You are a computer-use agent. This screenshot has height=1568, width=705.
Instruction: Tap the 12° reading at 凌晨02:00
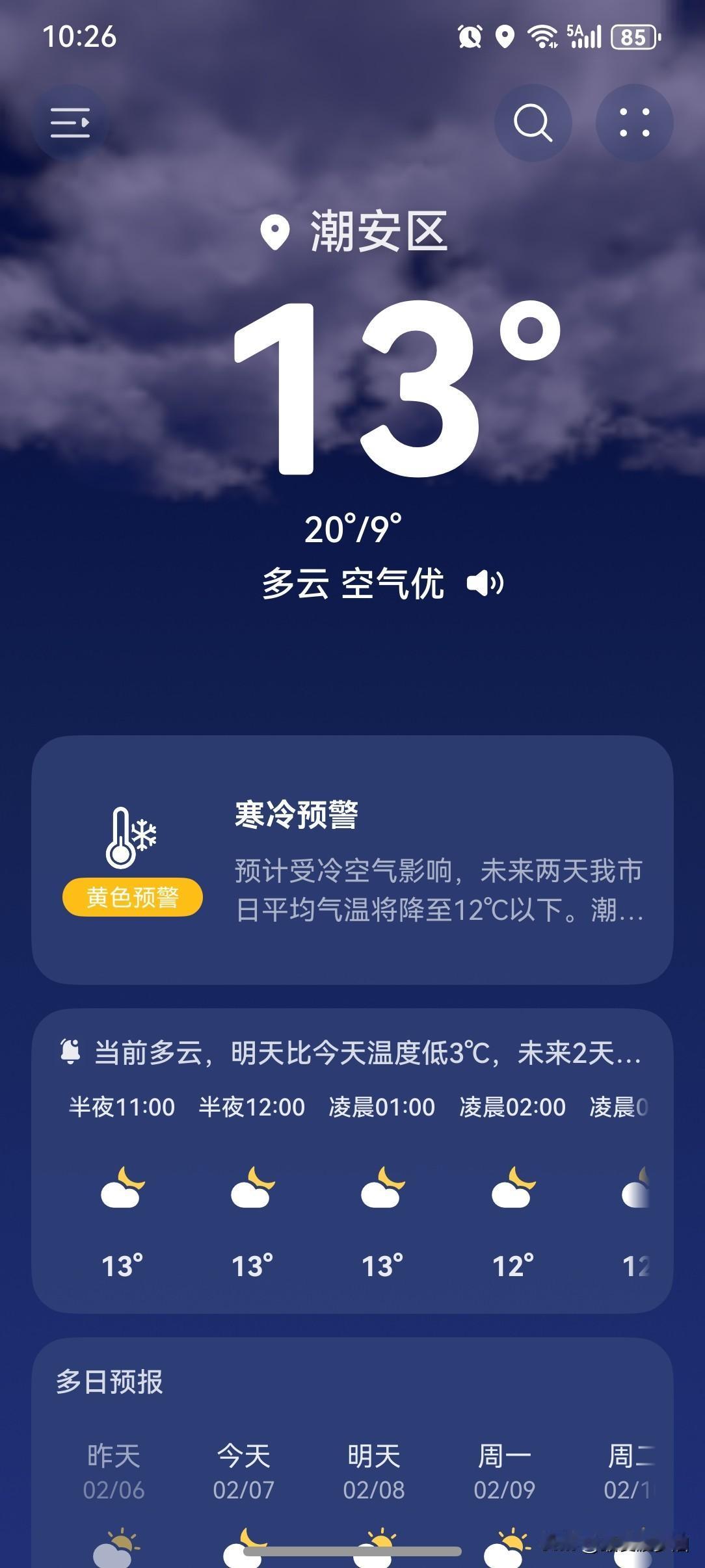[x=511, y=1266]
